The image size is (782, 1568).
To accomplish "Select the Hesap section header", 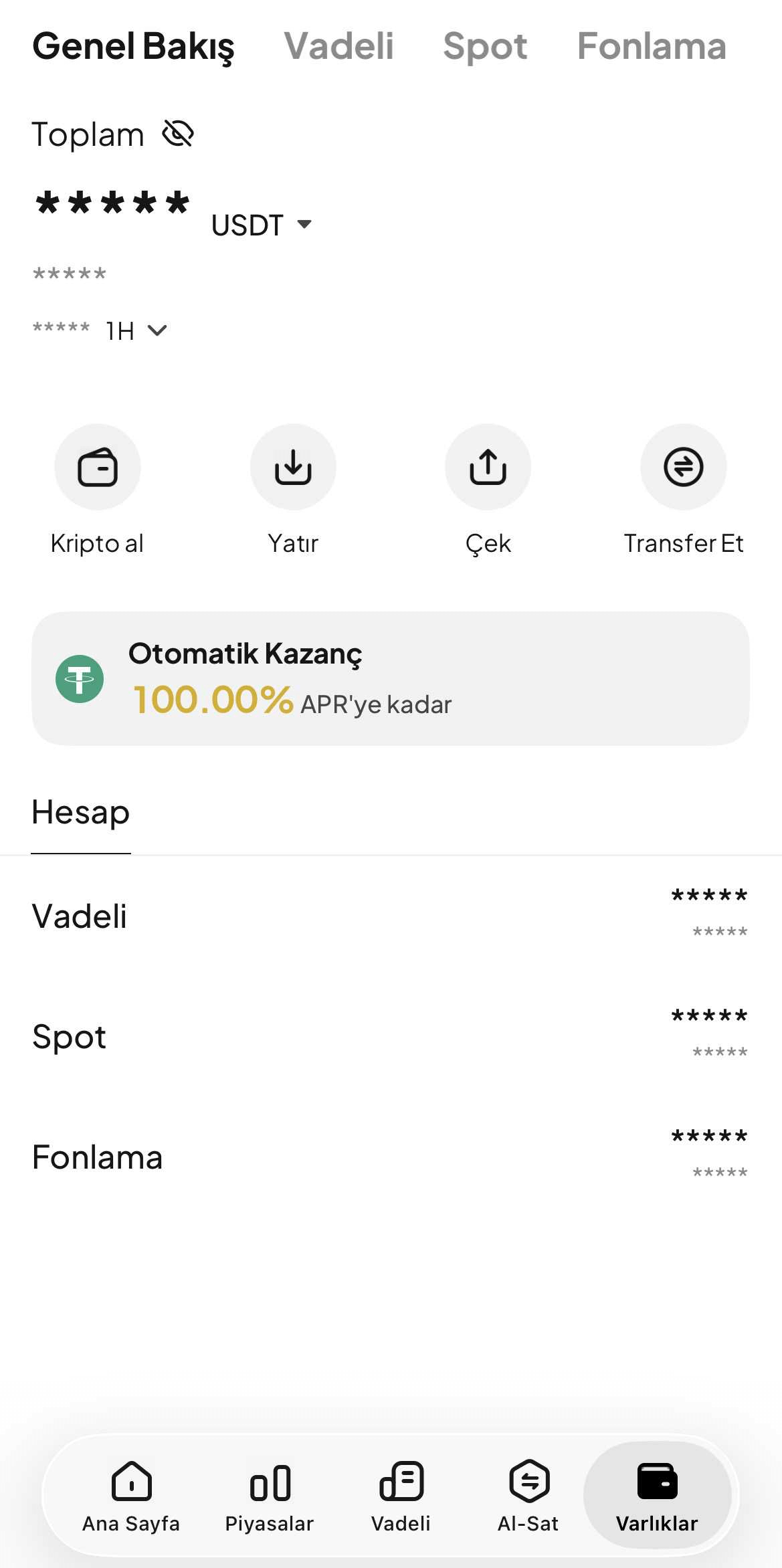I will coord(80,811).
